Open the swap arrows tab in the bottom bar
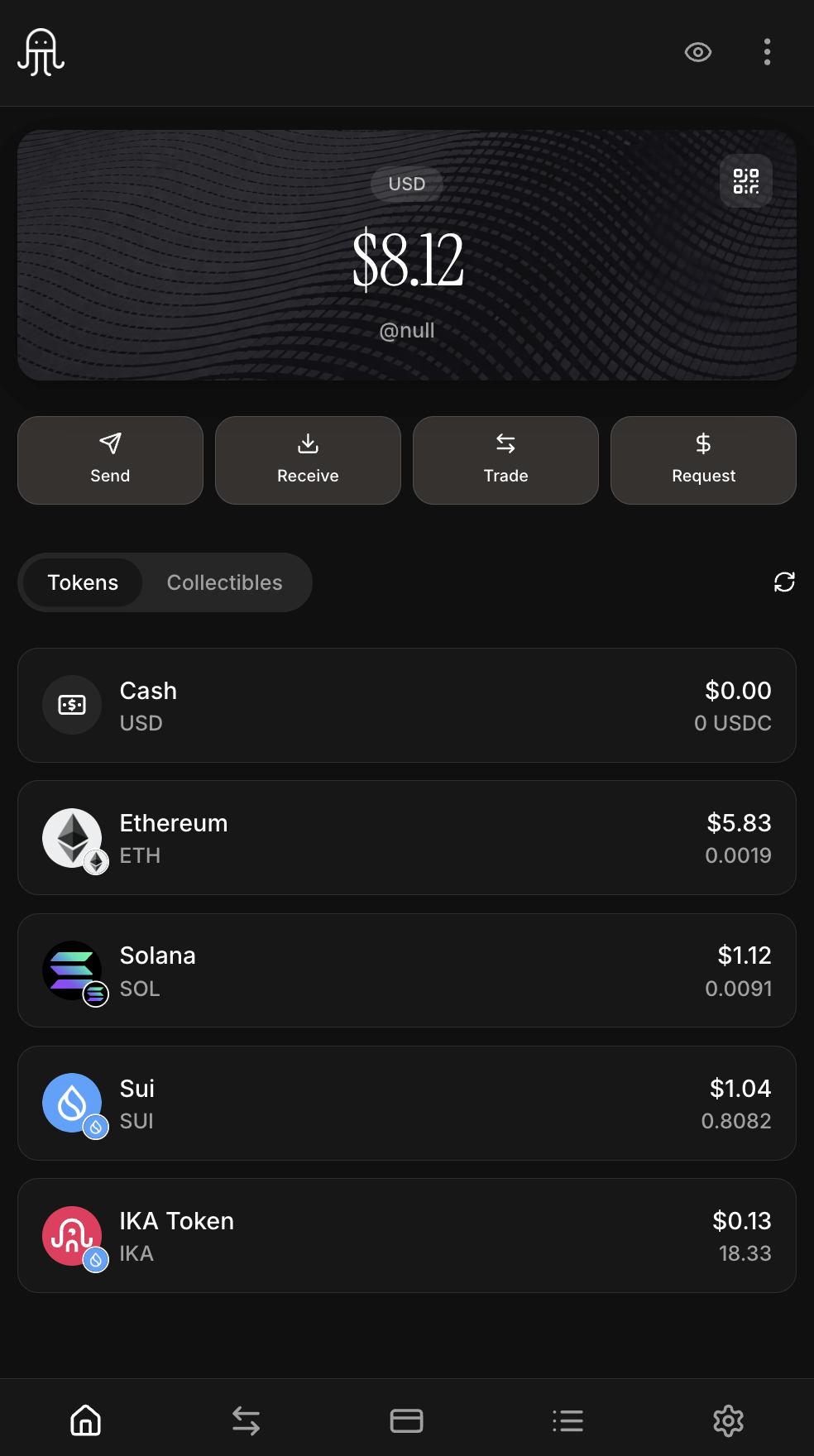Image resolution: width=814 pixels, height=1456 pixels. (x=246, y=1420)
